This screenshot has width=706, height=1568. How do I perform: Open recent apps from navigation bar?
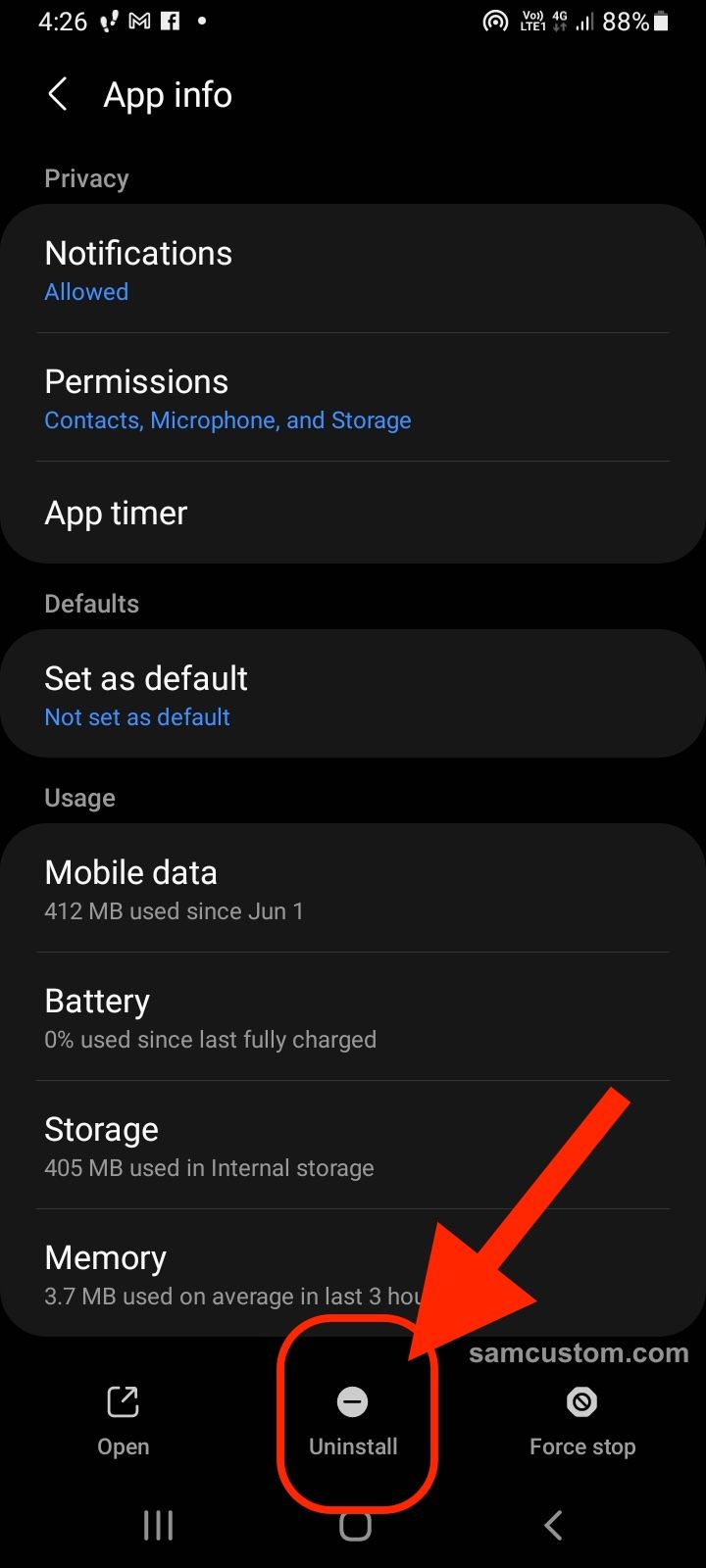(158, 1525)
